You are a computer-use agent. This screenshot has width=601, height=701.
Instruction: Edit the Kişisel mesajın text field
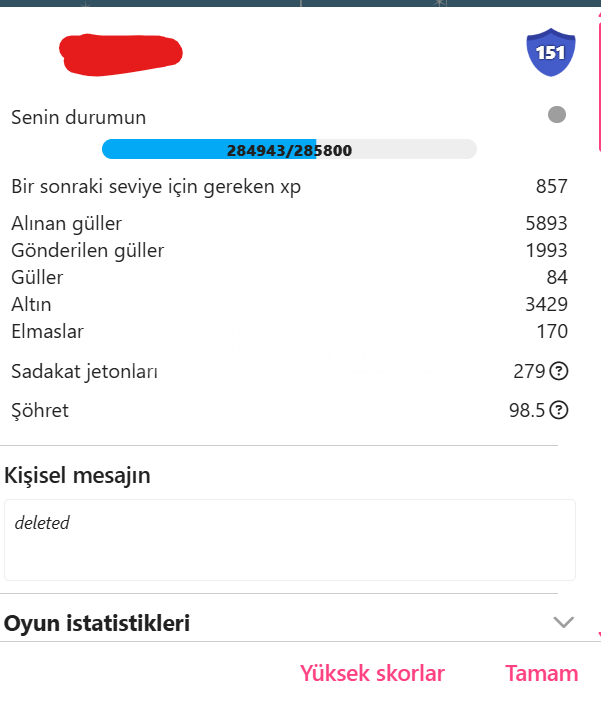pos(289,539)
